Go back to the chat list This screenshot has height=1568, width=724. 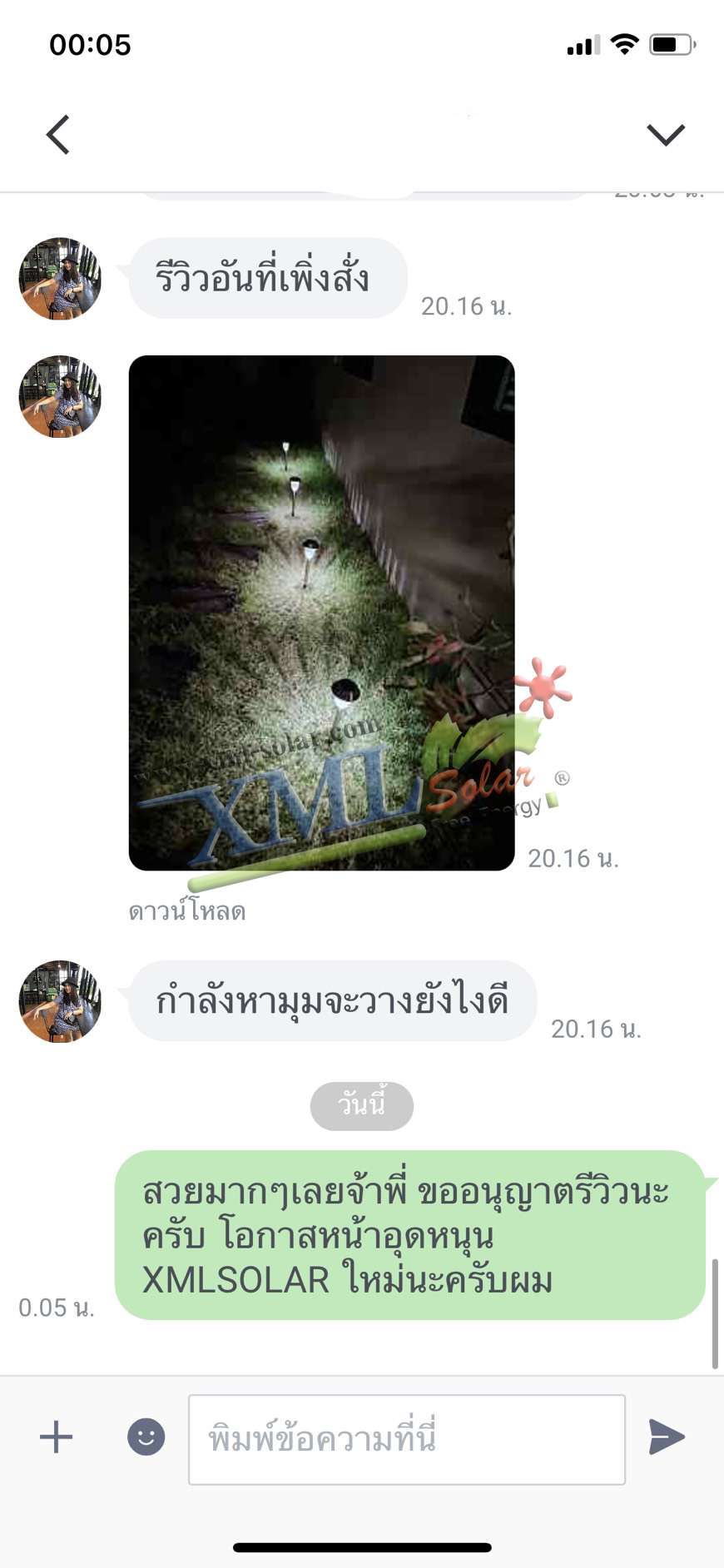pos(57,134)
